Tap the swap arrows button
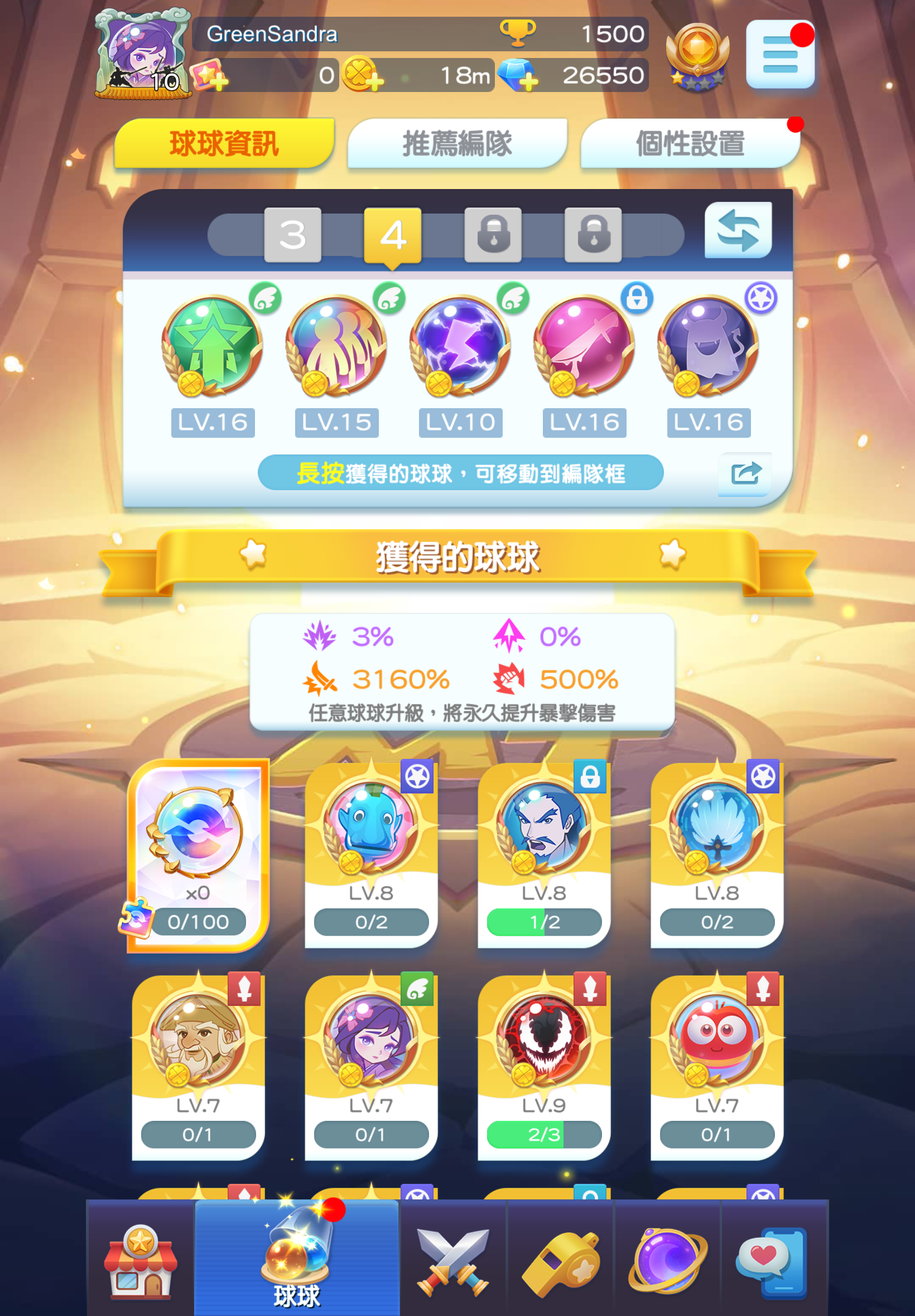 [x=737, y=230]
